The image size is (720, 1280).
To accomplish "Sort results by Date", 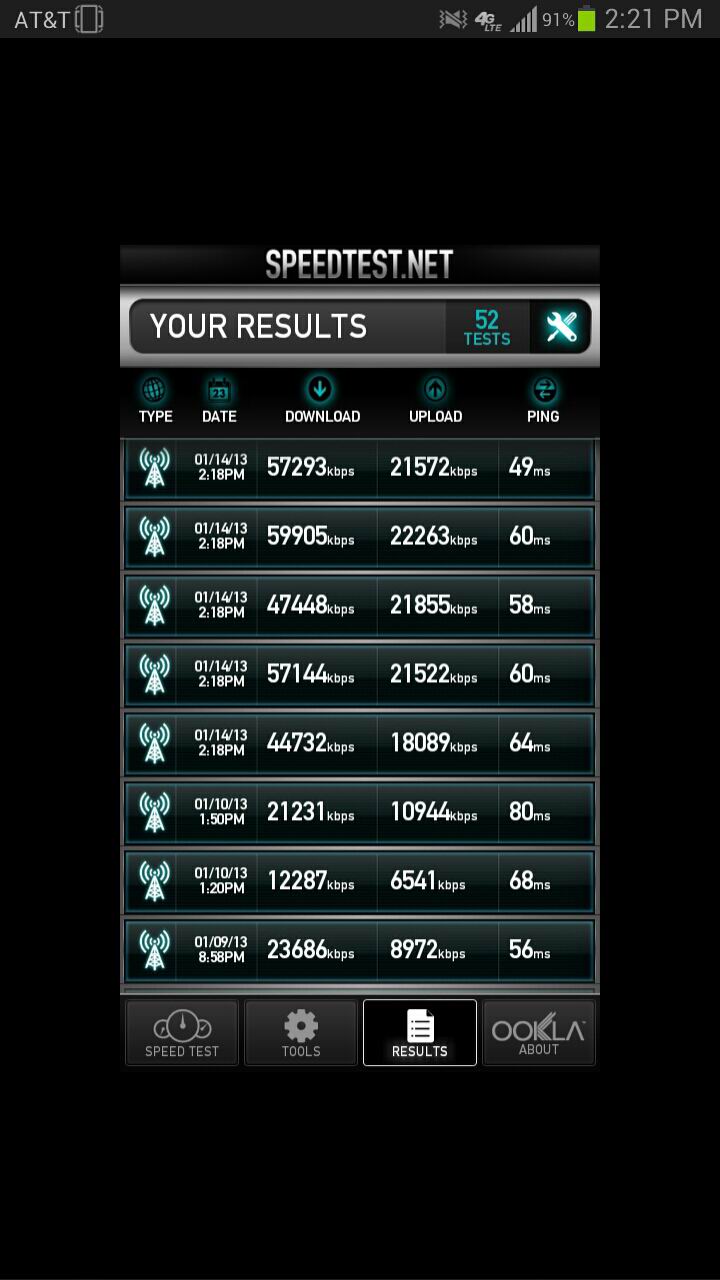I will pos(219,400).
